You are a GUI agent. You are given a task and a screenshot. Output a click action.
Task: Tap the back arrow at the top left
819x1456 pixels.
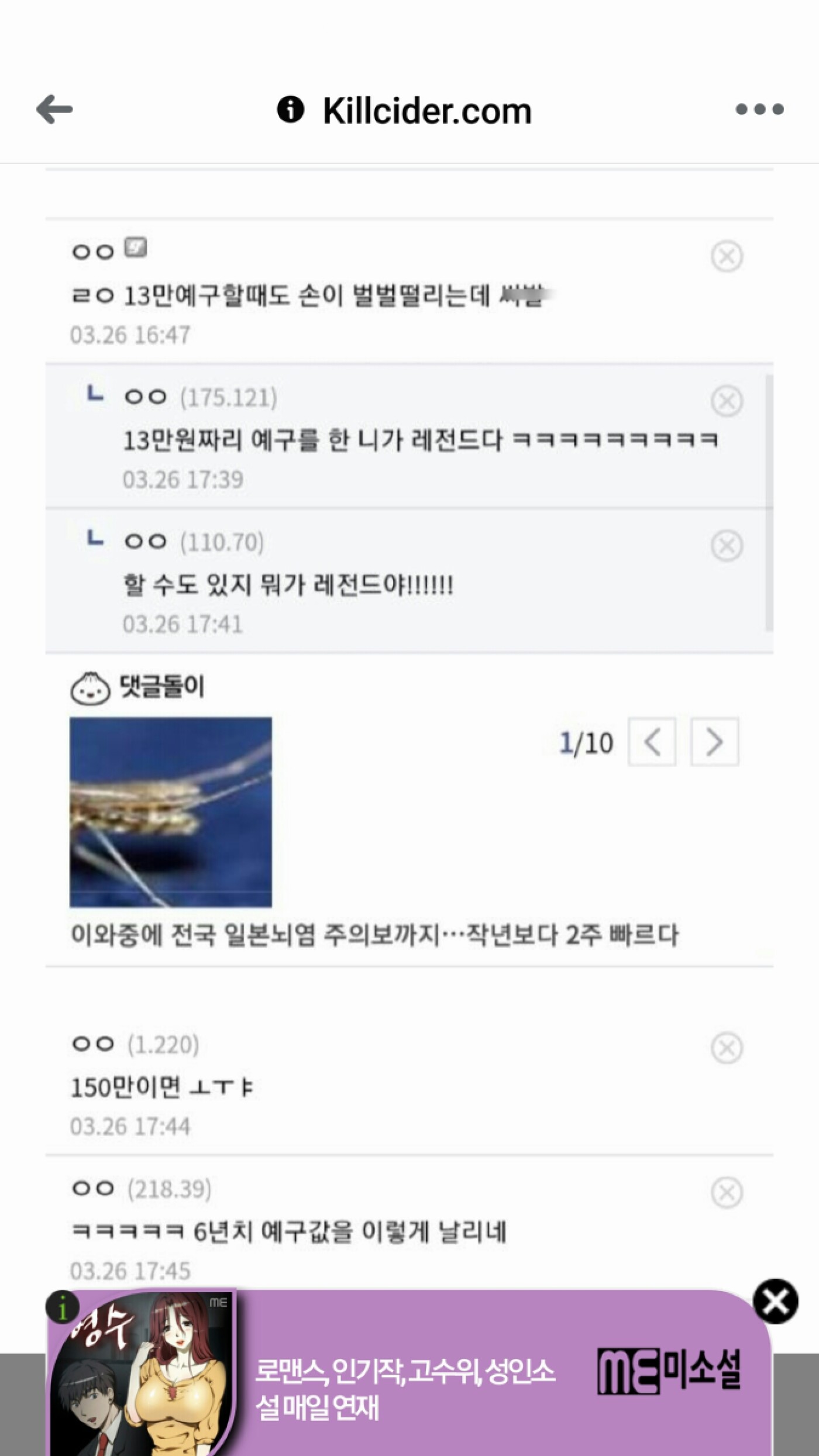(54, 109)
